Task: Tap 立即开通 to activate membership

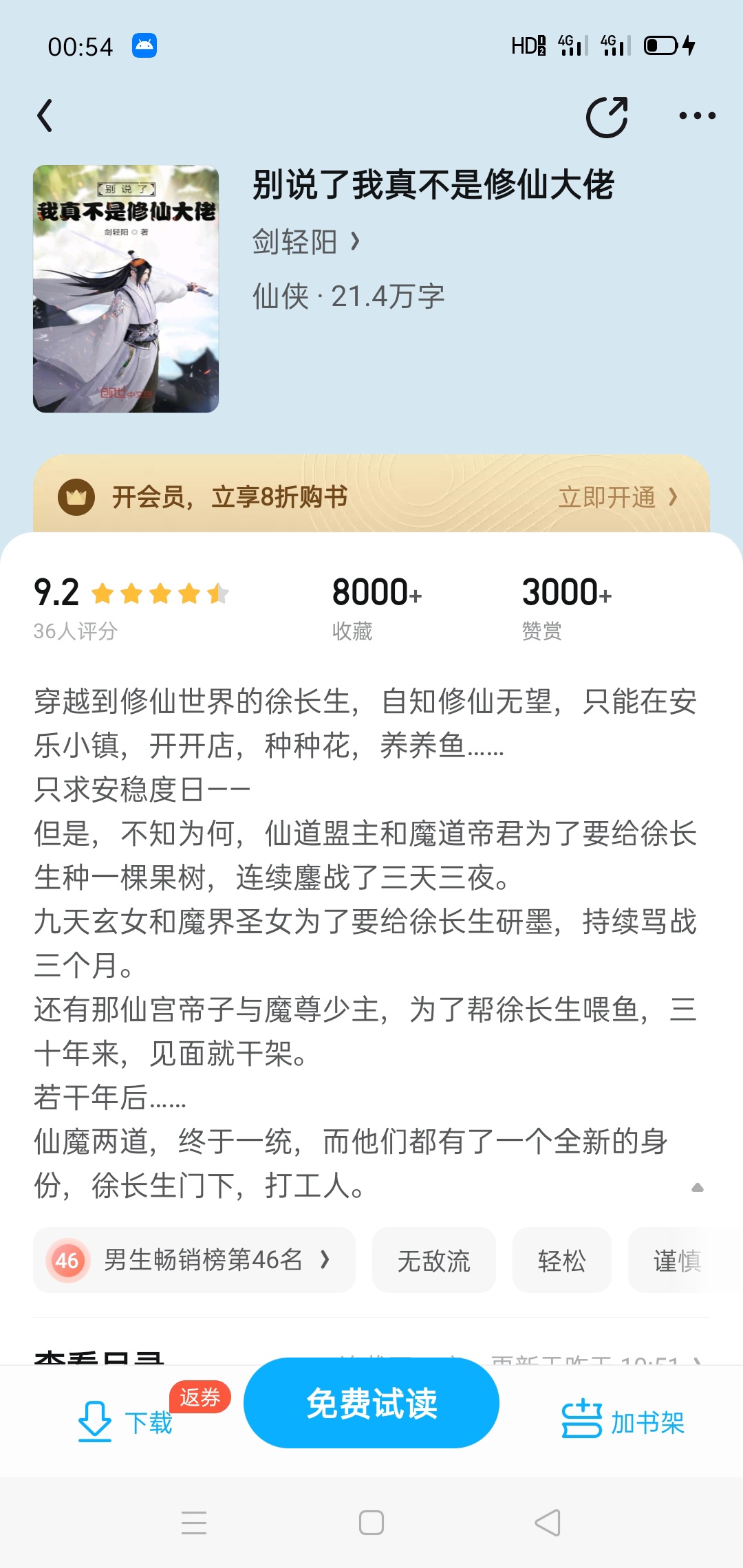Action: pos(617,497)
